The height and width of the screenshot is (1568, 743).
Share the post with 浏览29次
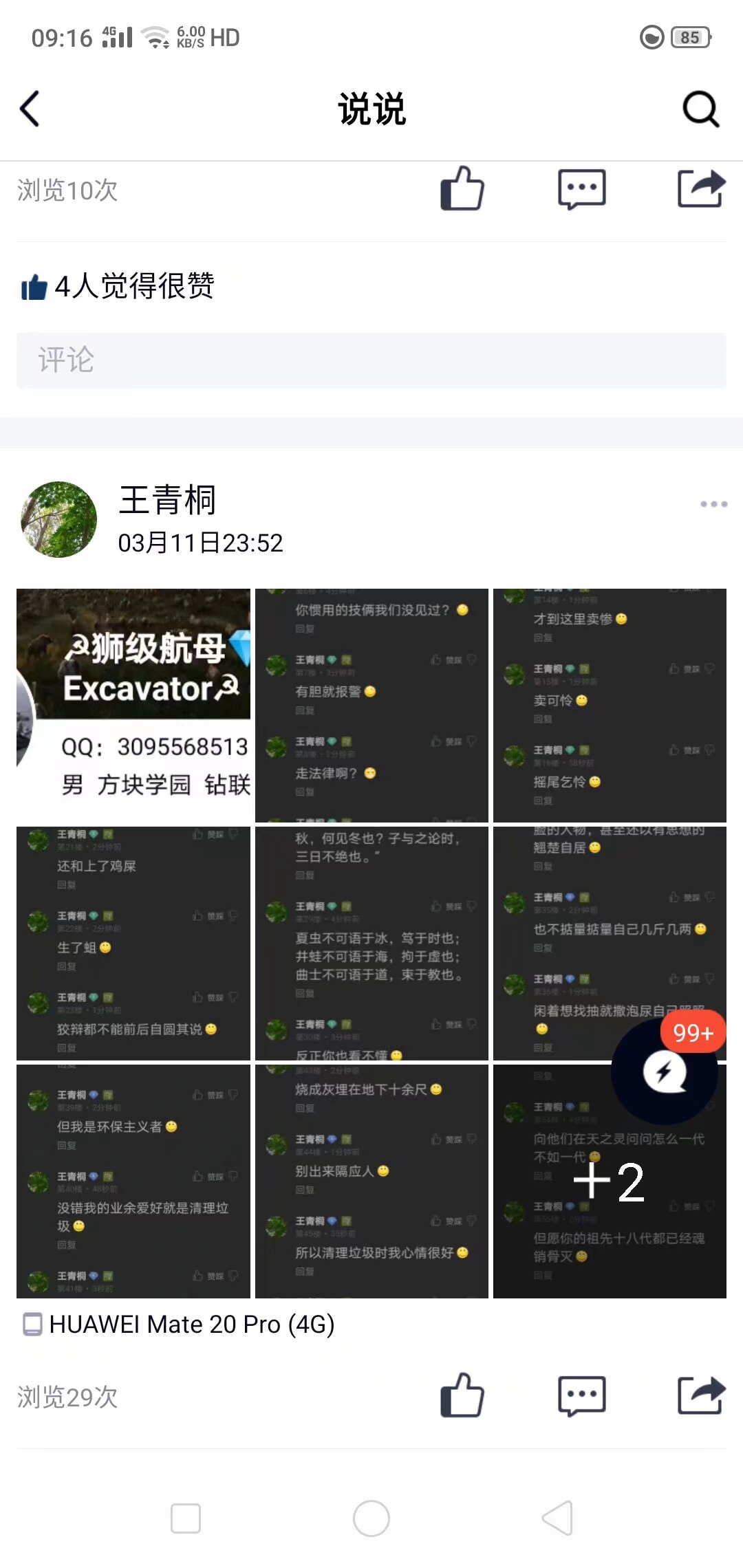click(x=701, y=1395)
